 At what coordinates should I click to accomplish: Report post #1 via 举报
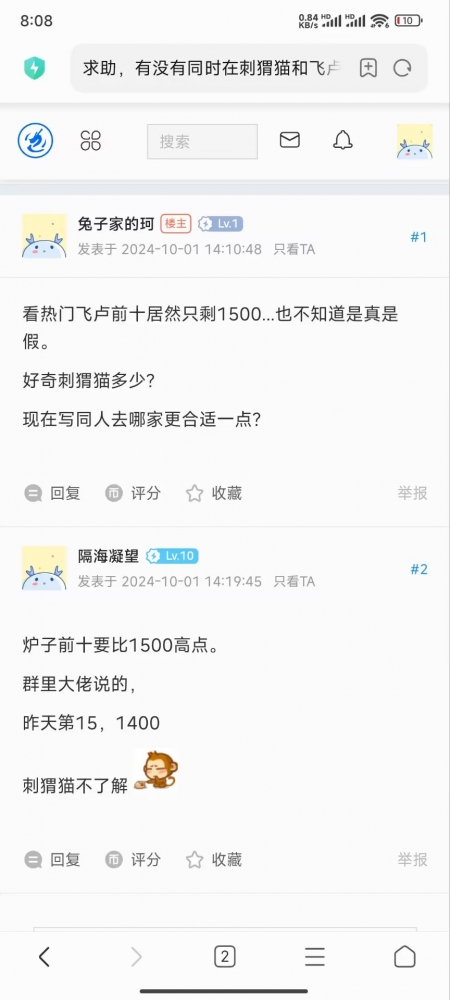(412, 493)
